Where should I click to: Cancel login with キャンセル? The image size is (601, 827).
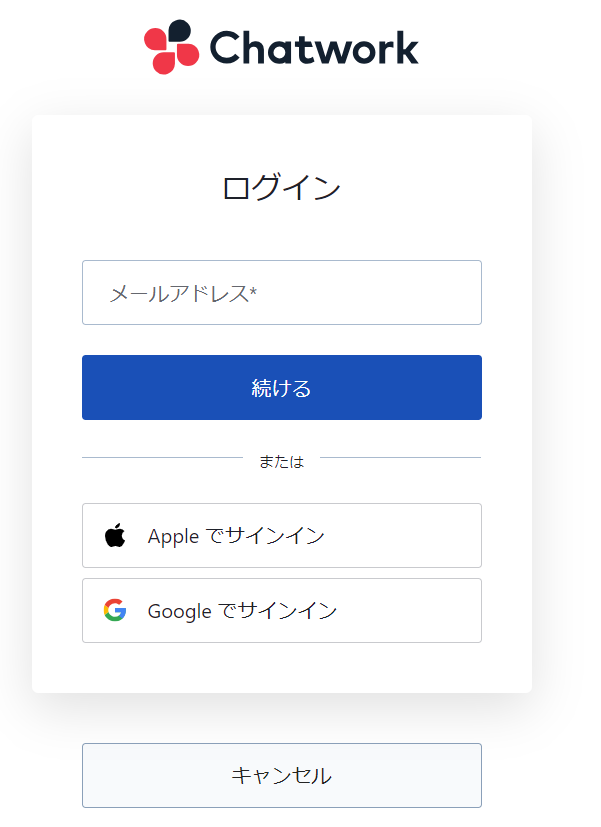tap(281, 775)
